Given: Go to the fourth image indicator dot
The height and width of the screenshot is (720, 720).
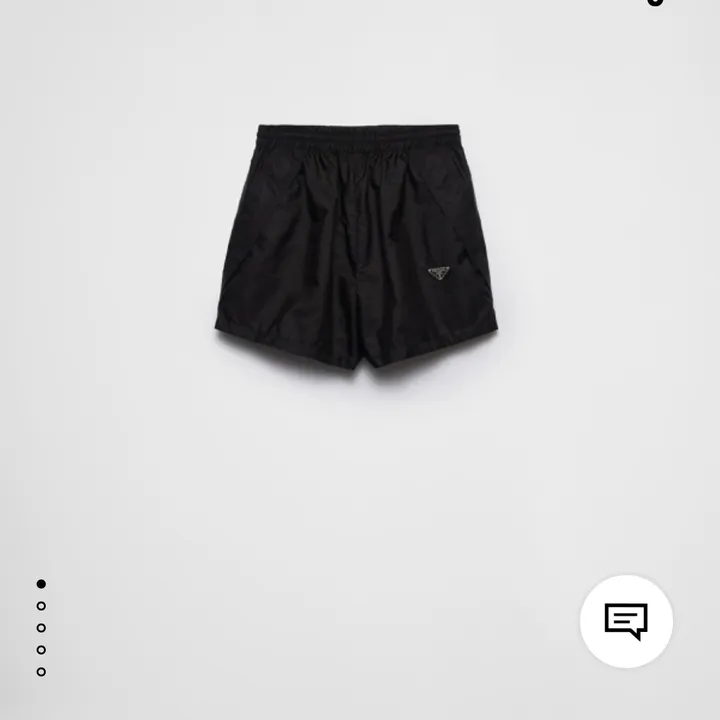Looking at the screenshot, I should (41, 650).
